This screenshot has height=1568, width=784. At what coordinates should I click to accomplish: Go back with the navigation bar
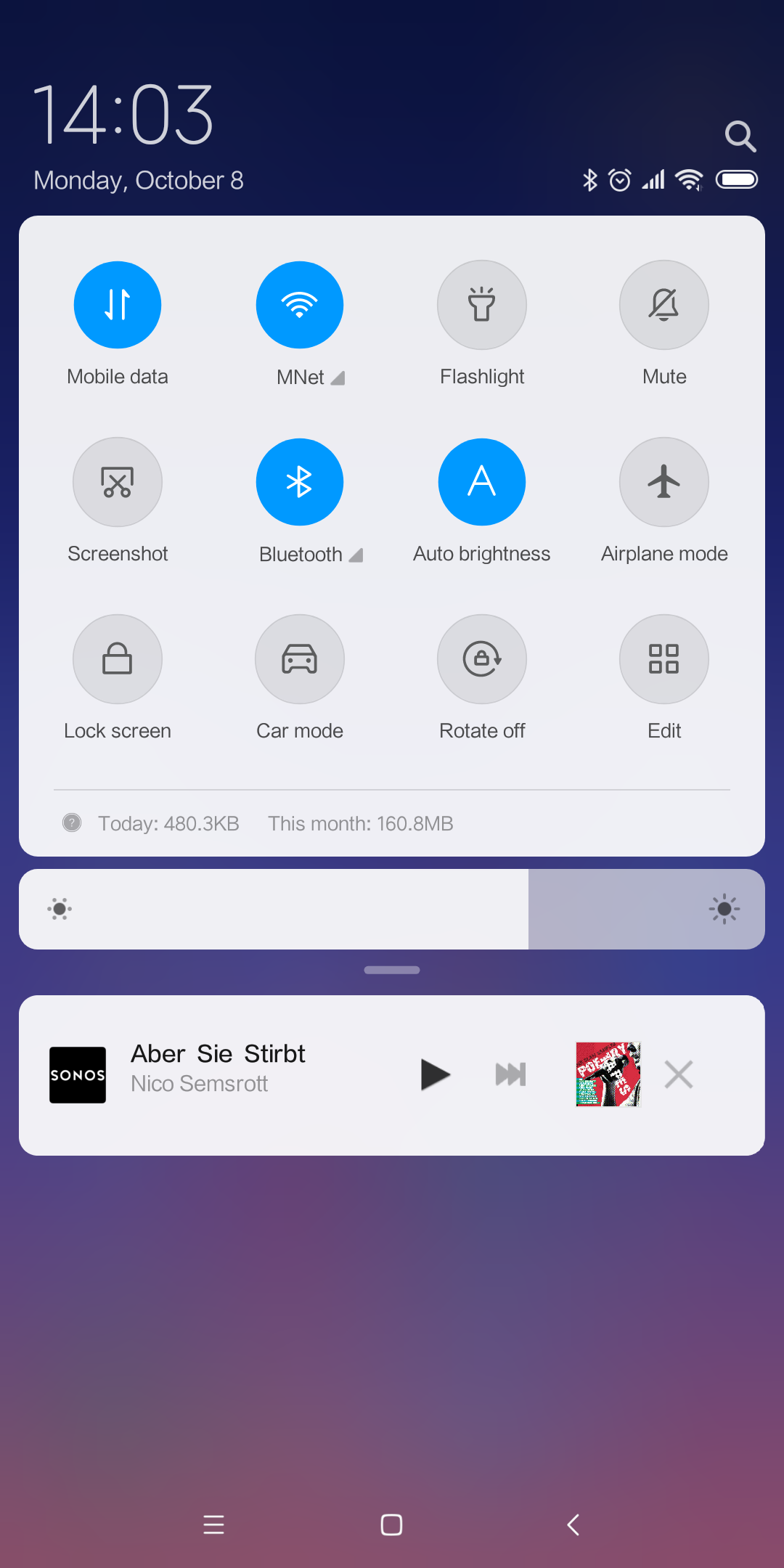573,1524
